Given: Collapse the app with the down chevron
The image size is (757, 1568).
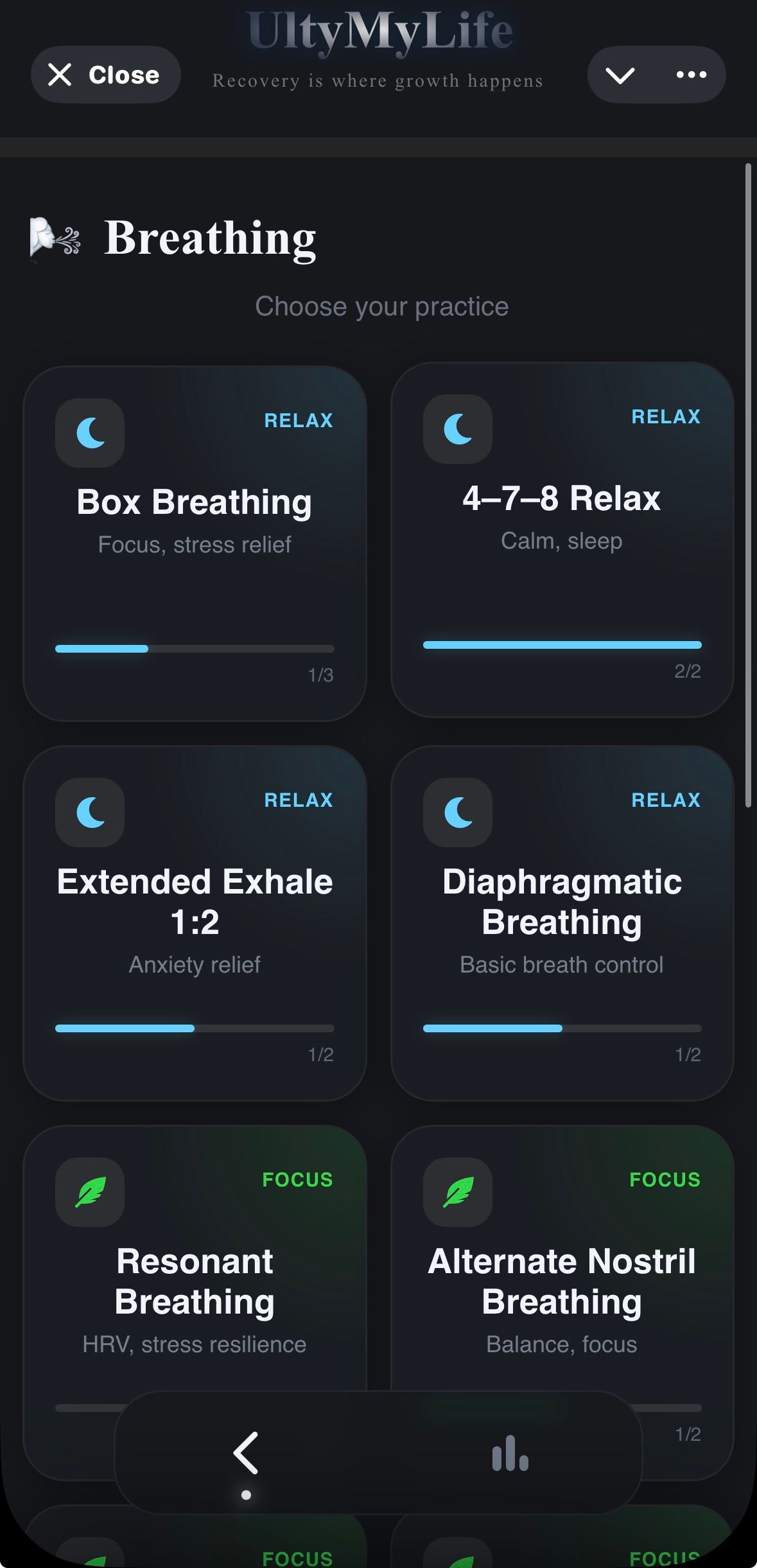Looking at the screenshot, I should click(620, 75).
